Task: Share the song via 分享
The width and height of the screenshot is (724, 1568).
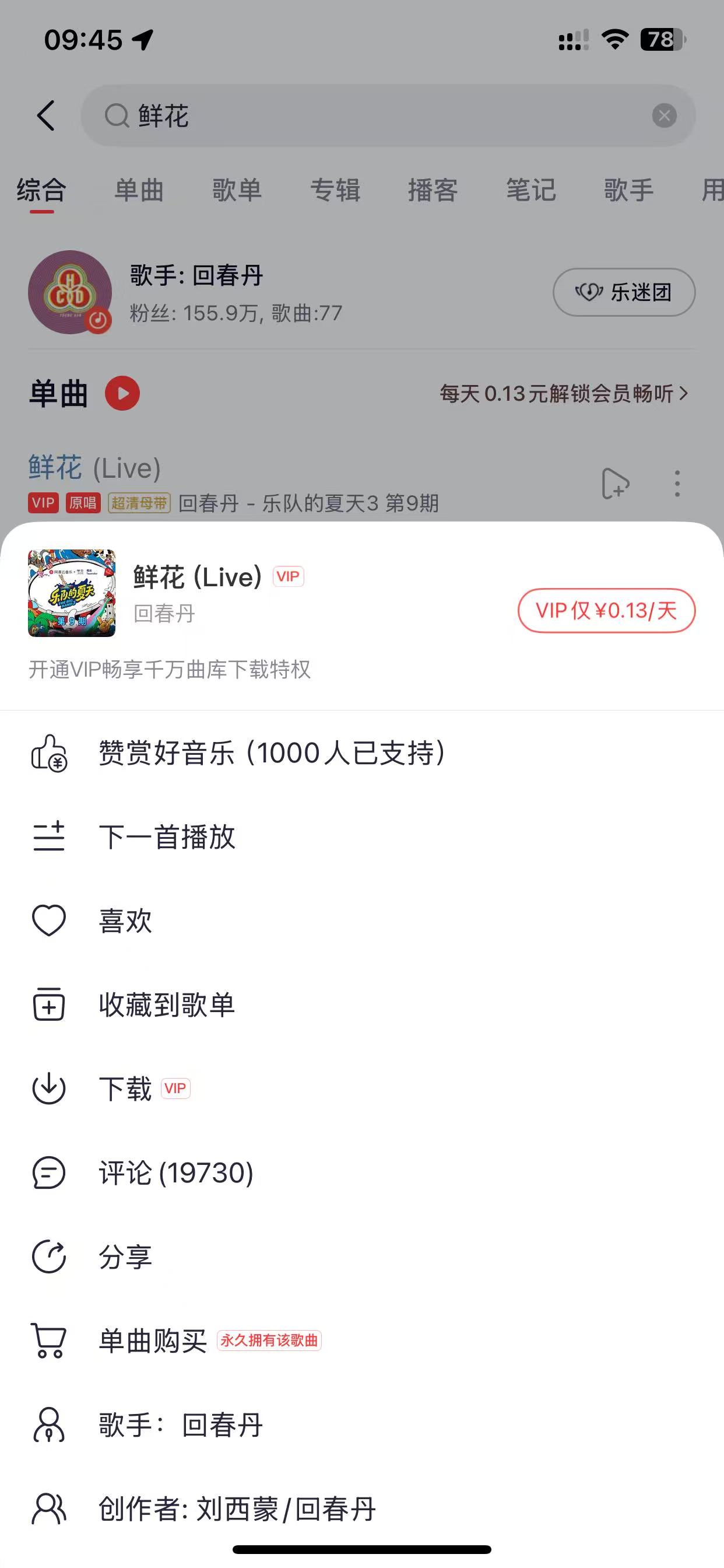Action: (x=362, y=1257)
